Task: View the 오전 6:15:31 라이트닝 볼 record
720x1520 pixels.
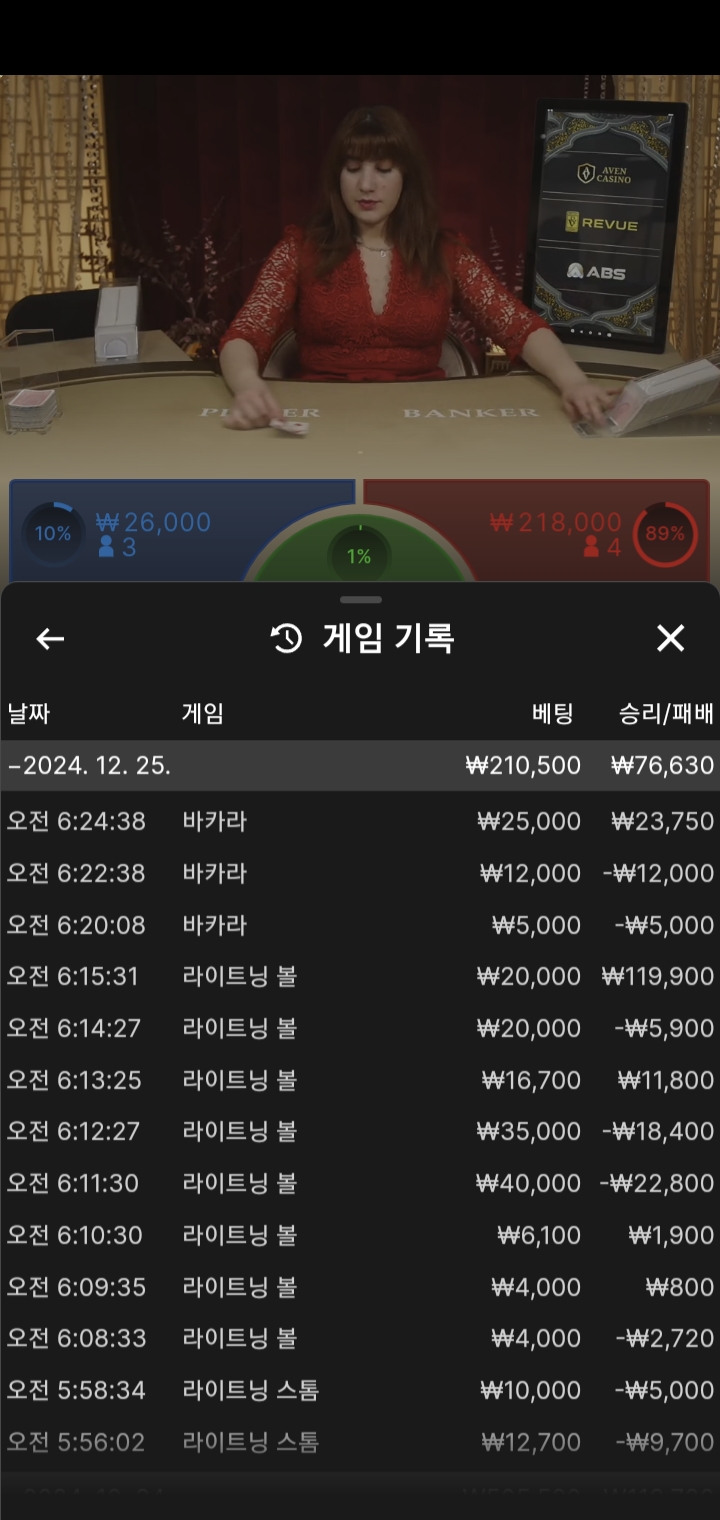Action: [360, 976]
